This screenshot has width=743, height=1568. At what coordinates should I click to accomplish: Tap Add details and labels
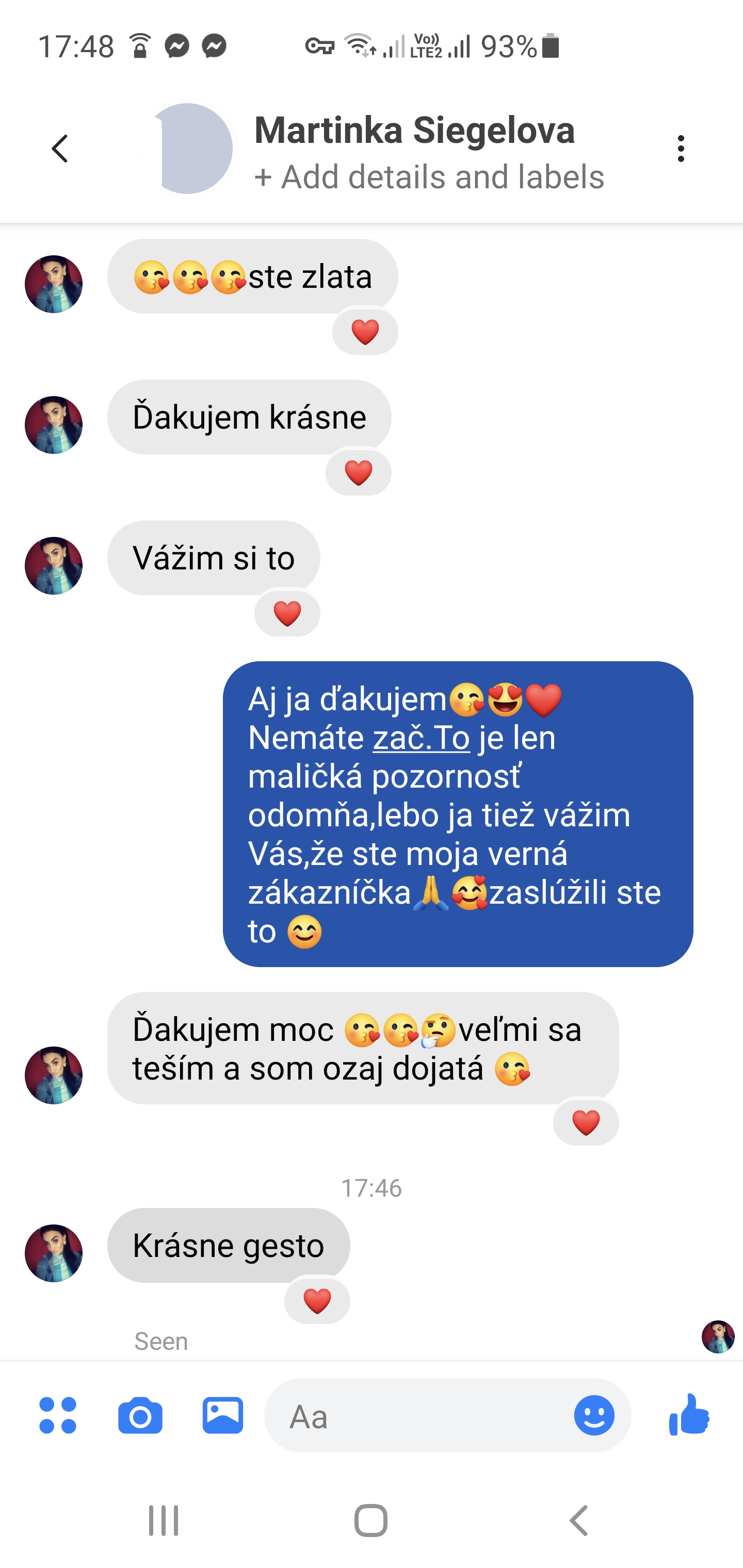click(x=429, y=177)
